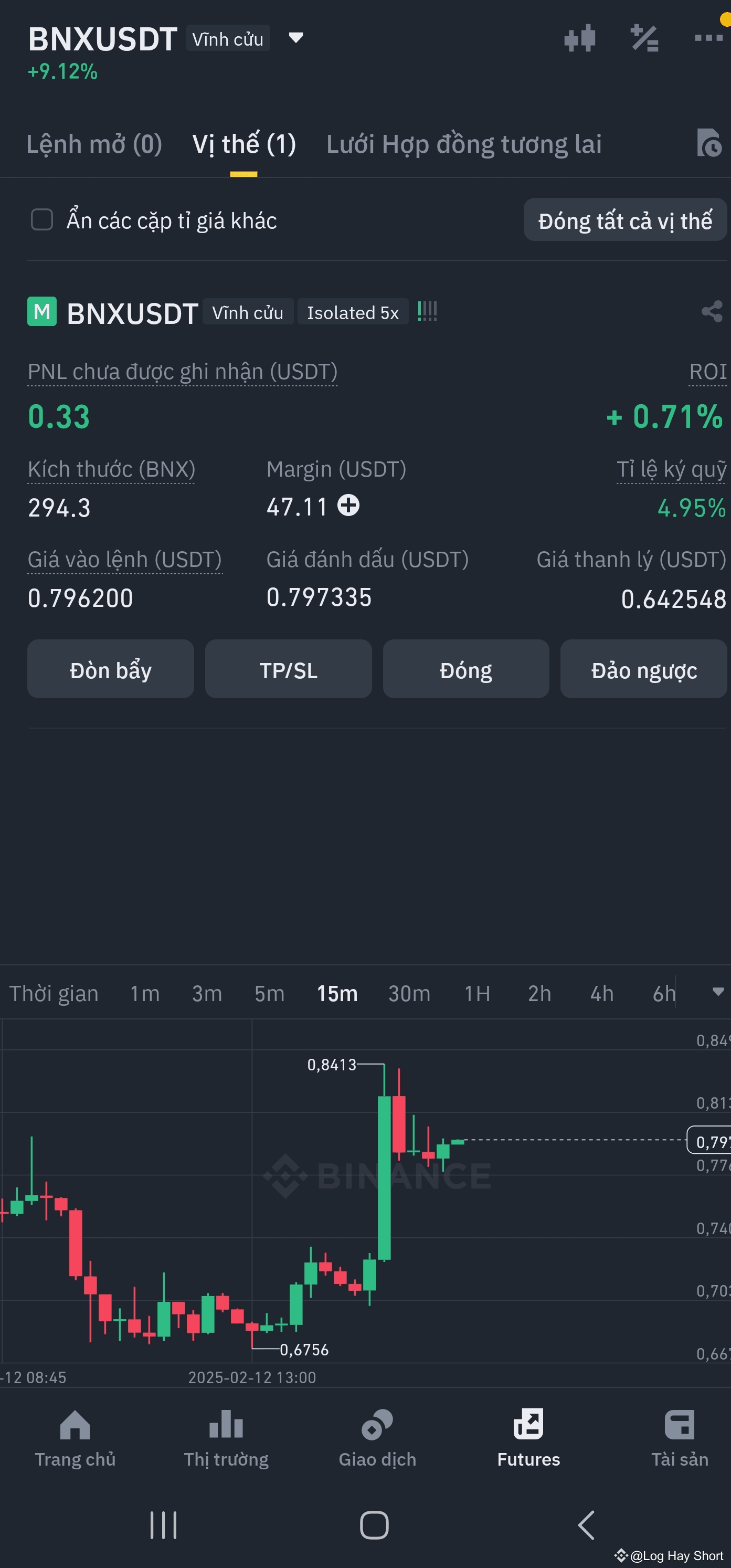Tap Đảo ngược to reverse position
This screenshot has width=731, height=1568.
pos(643,670)
